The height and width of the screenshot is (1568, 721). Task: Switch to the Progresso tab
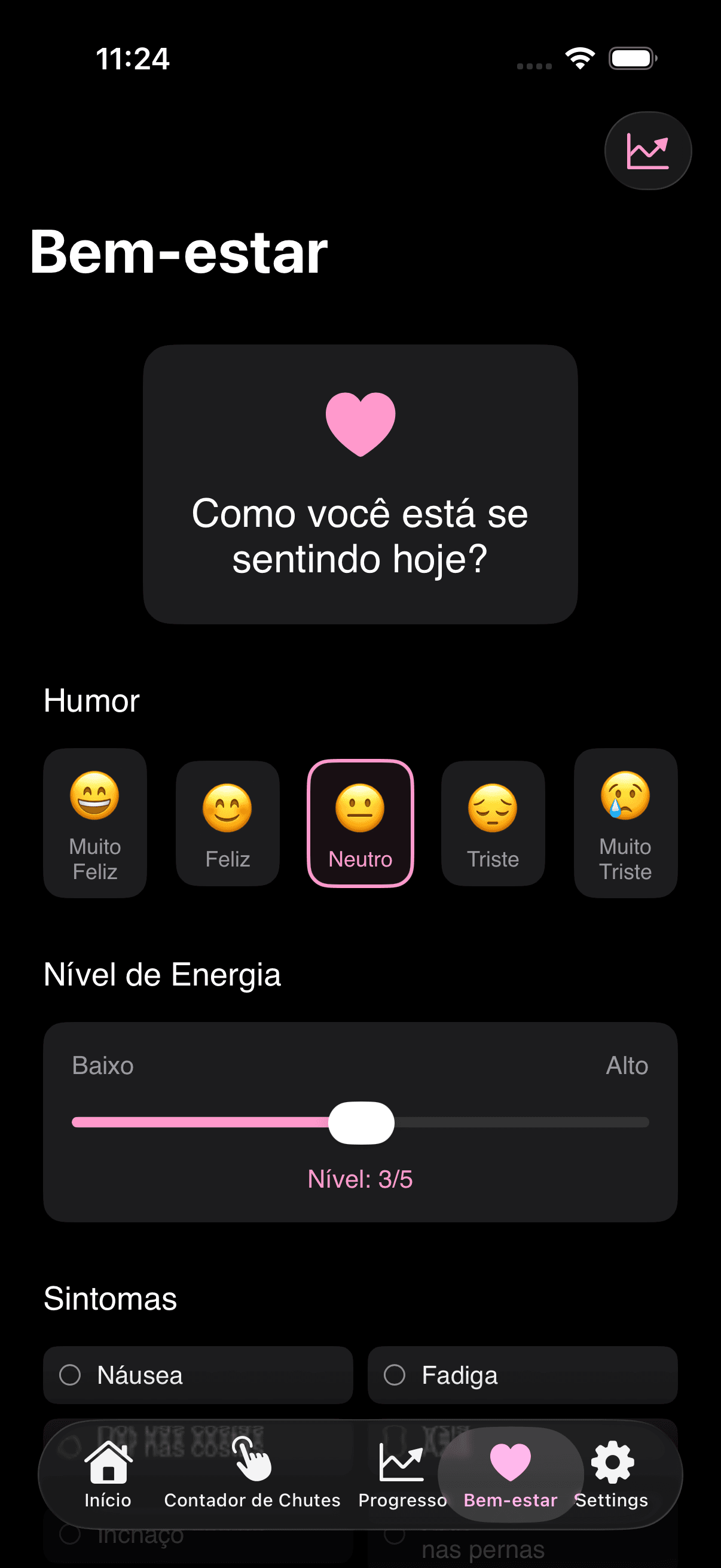[402, 1473]
